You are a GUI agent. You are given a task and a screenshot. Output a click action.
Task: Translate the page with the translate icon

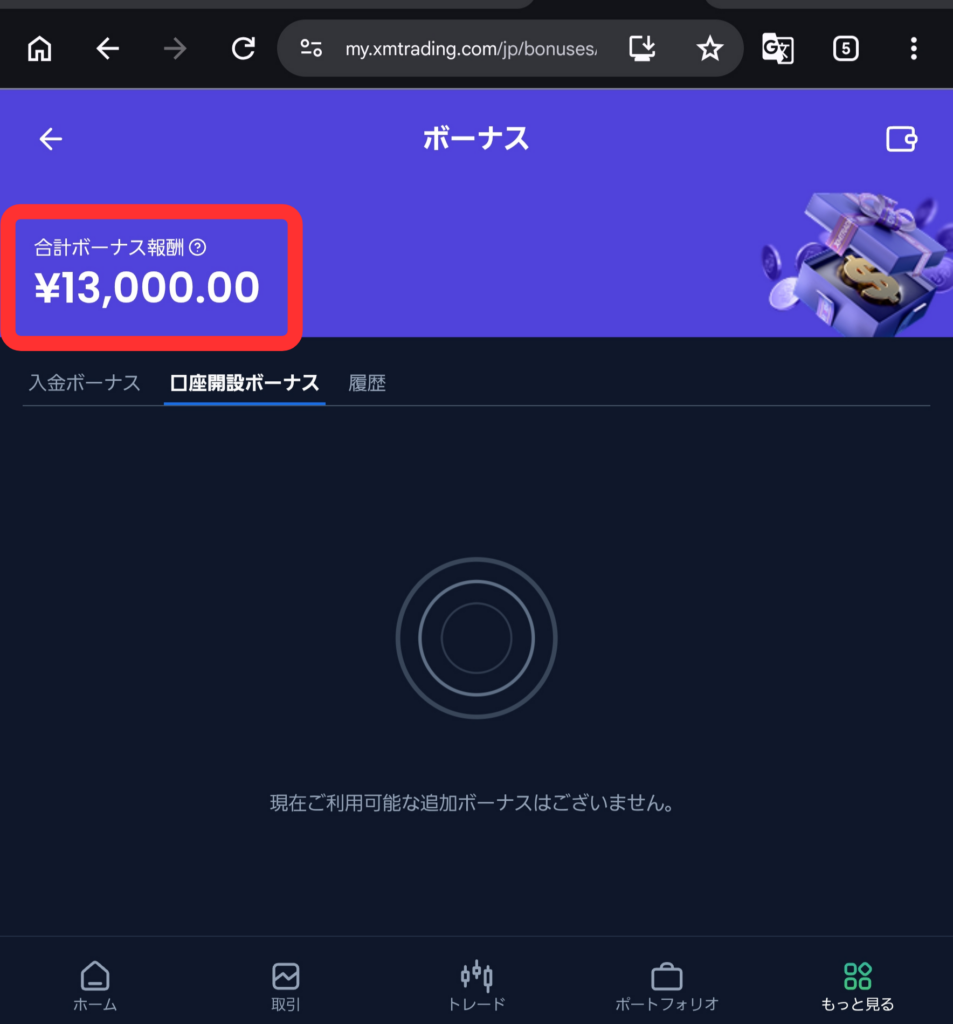coord(777,48)
